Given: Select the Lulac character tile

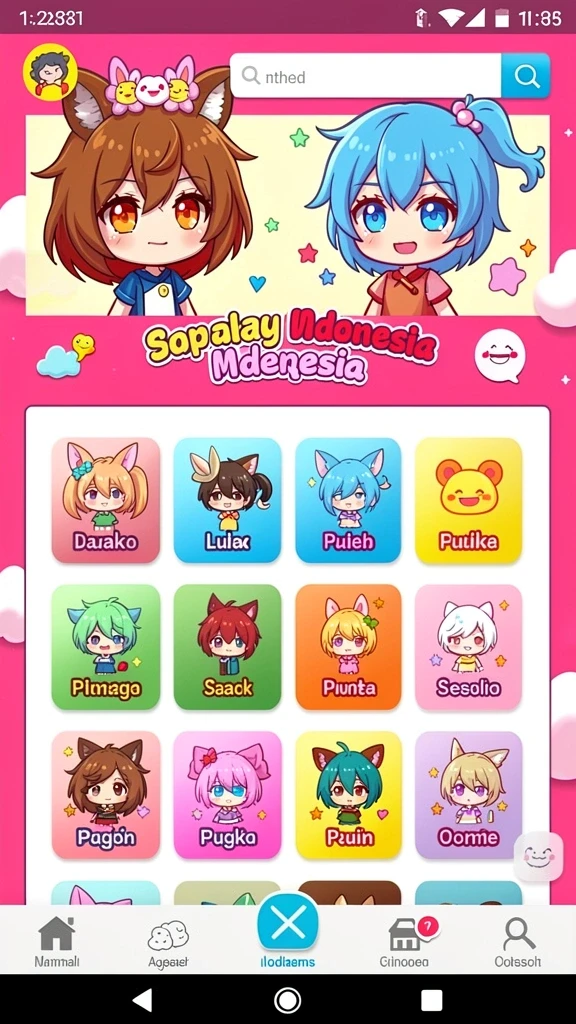Looking at the screenshot, I should click(227, 500).
